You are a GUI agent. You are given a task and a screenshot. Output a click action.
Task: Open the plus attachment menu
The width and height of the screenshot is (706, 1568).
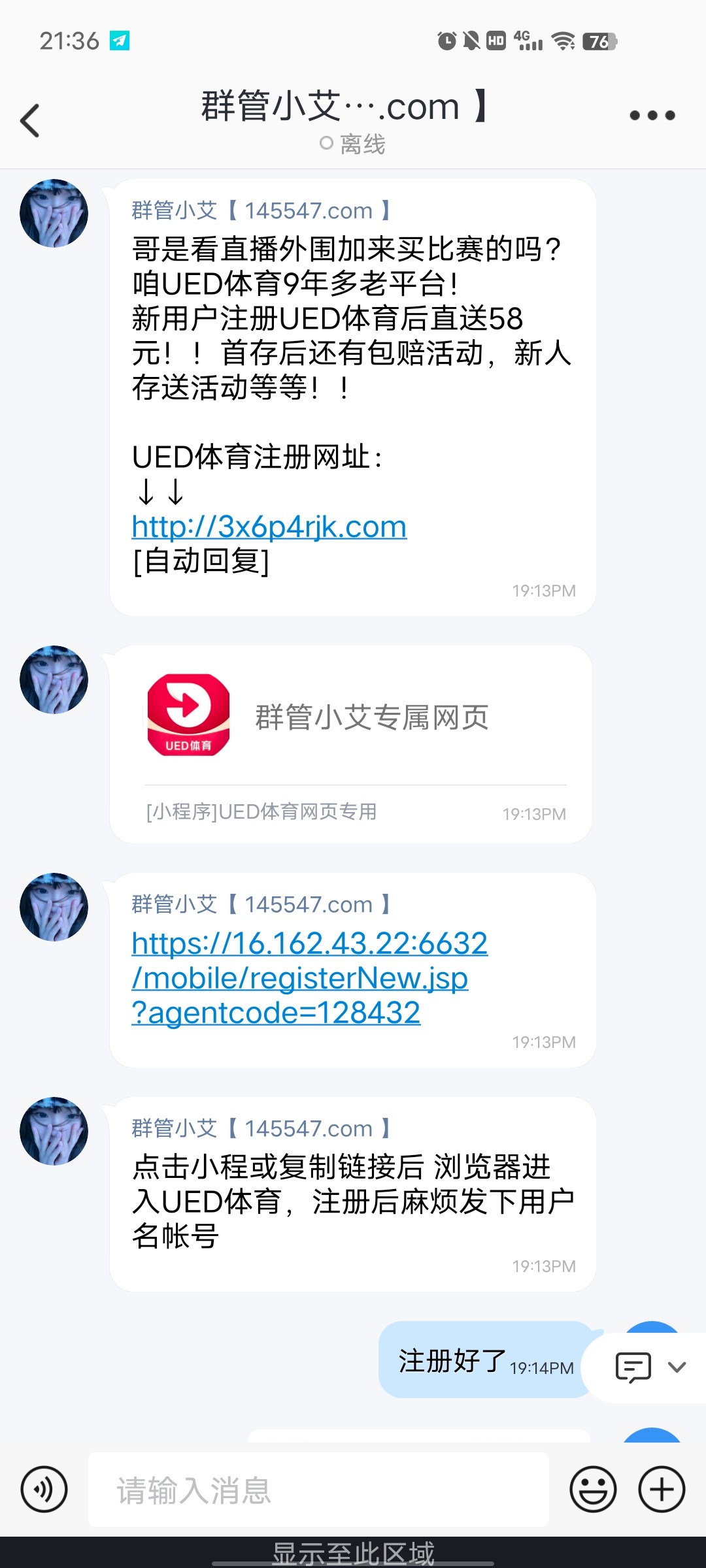662,1490
